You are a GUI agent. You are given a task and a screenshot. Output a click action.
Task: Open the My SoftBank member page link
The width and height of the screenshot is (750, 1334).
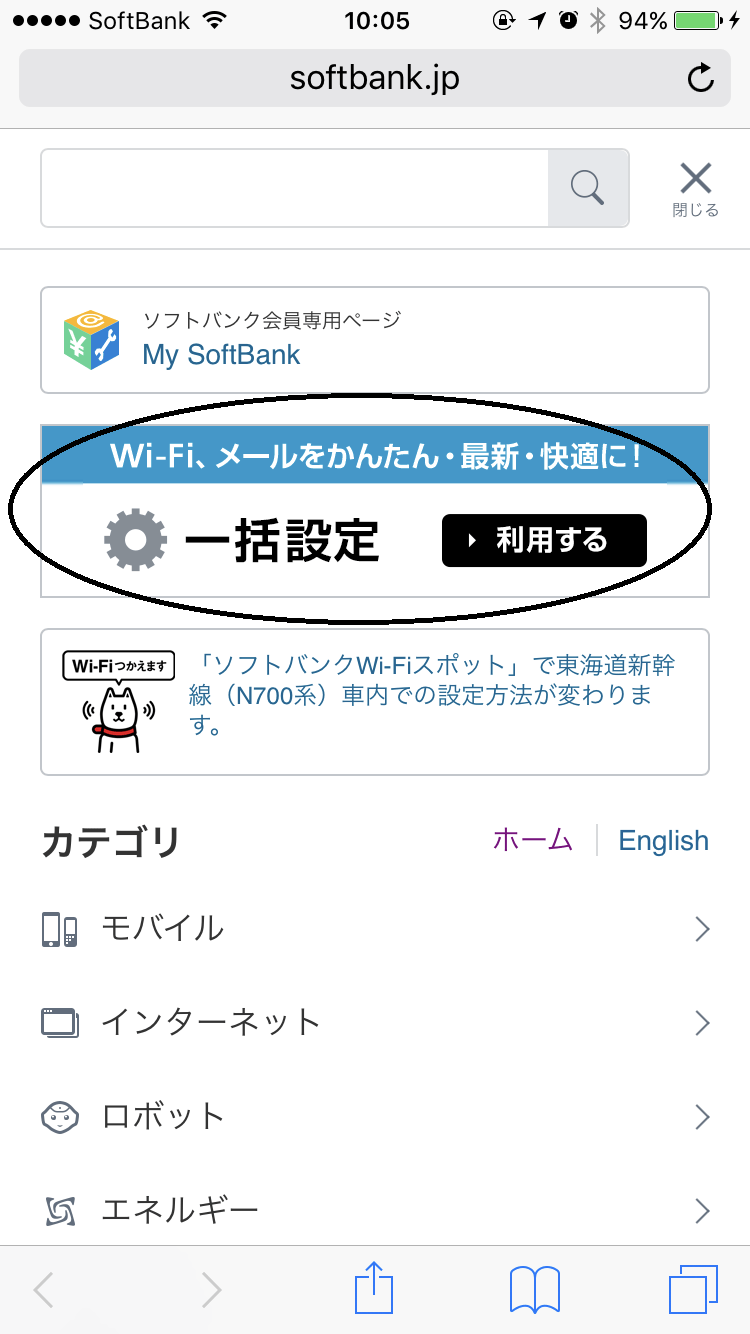(x=222, y=354)
